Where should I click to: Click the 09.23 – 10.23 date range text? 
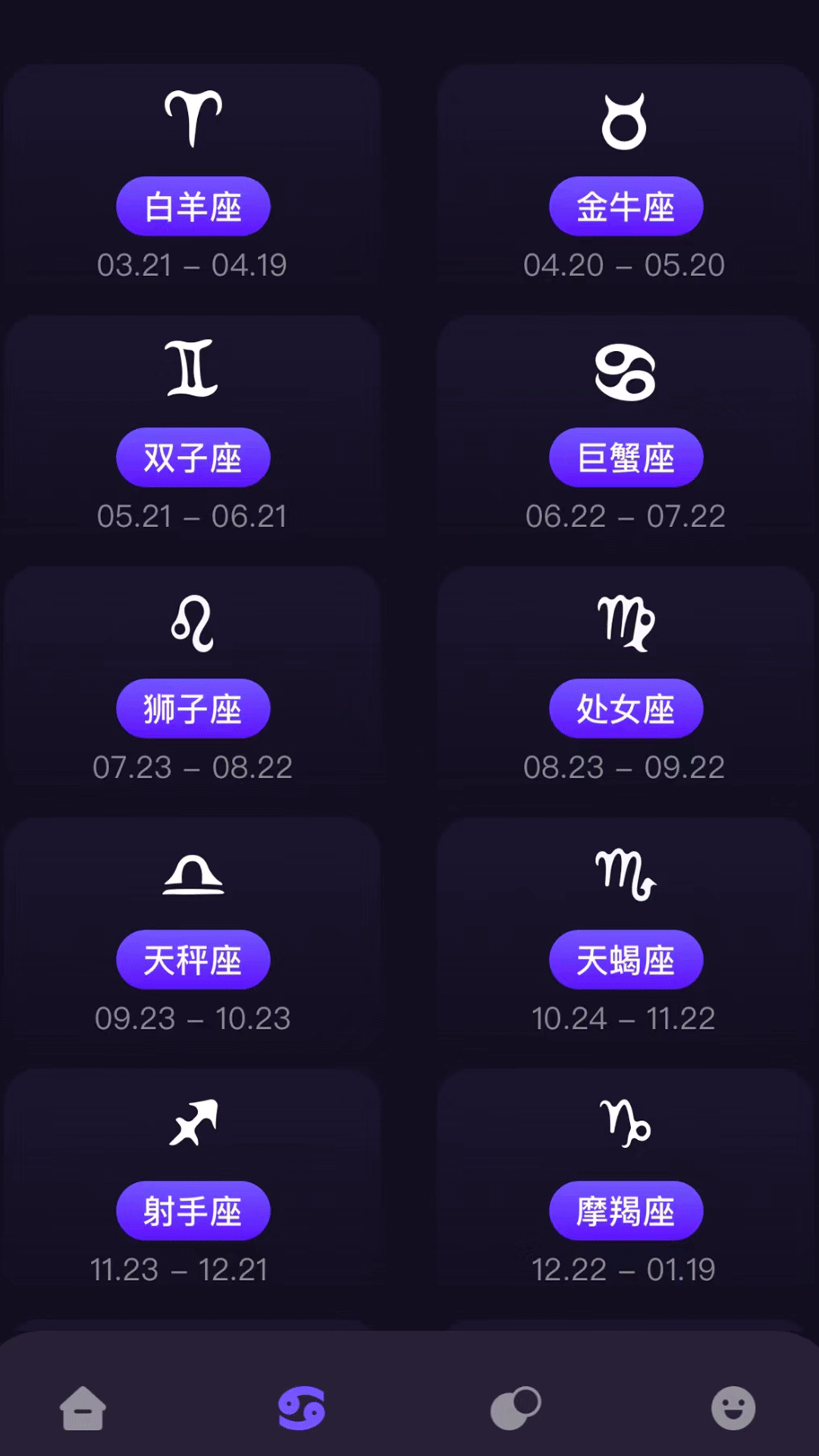(x=193, y=1018)
